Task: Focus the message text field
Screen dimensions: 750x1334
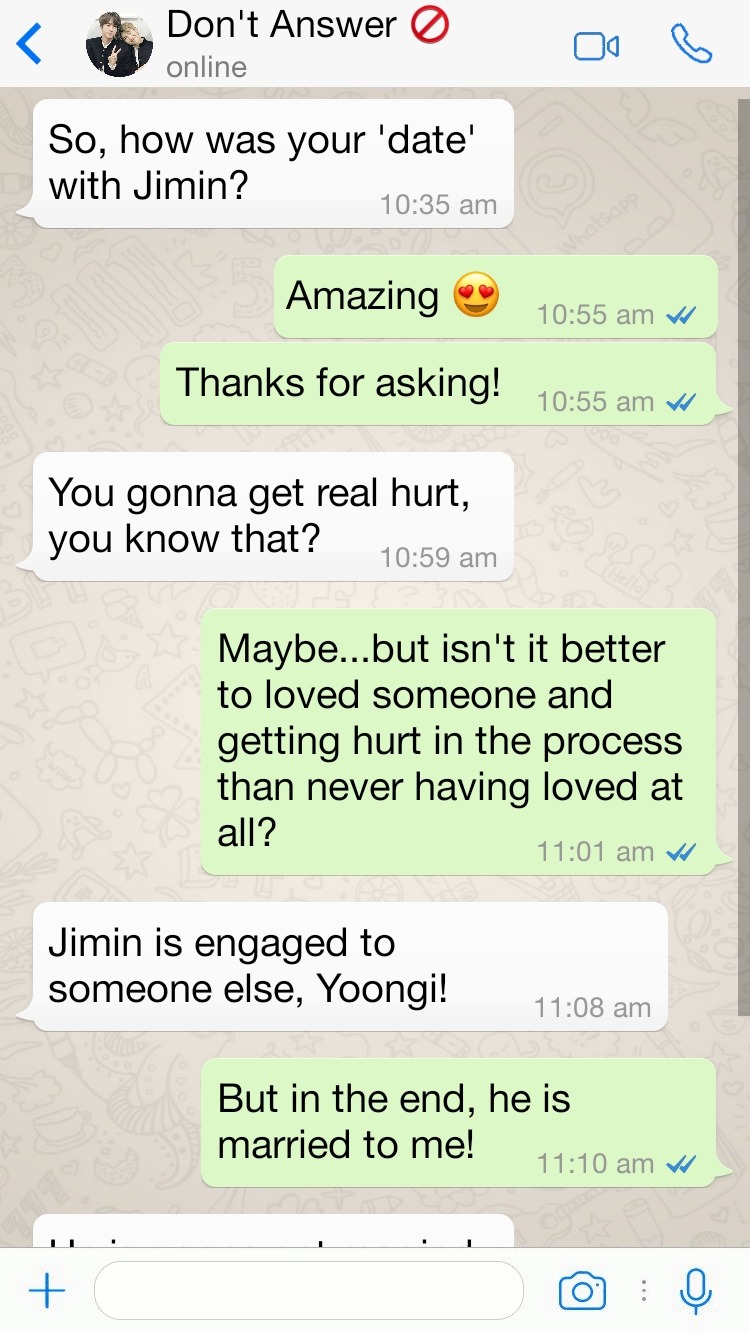Action: [x=308, y=1291]
